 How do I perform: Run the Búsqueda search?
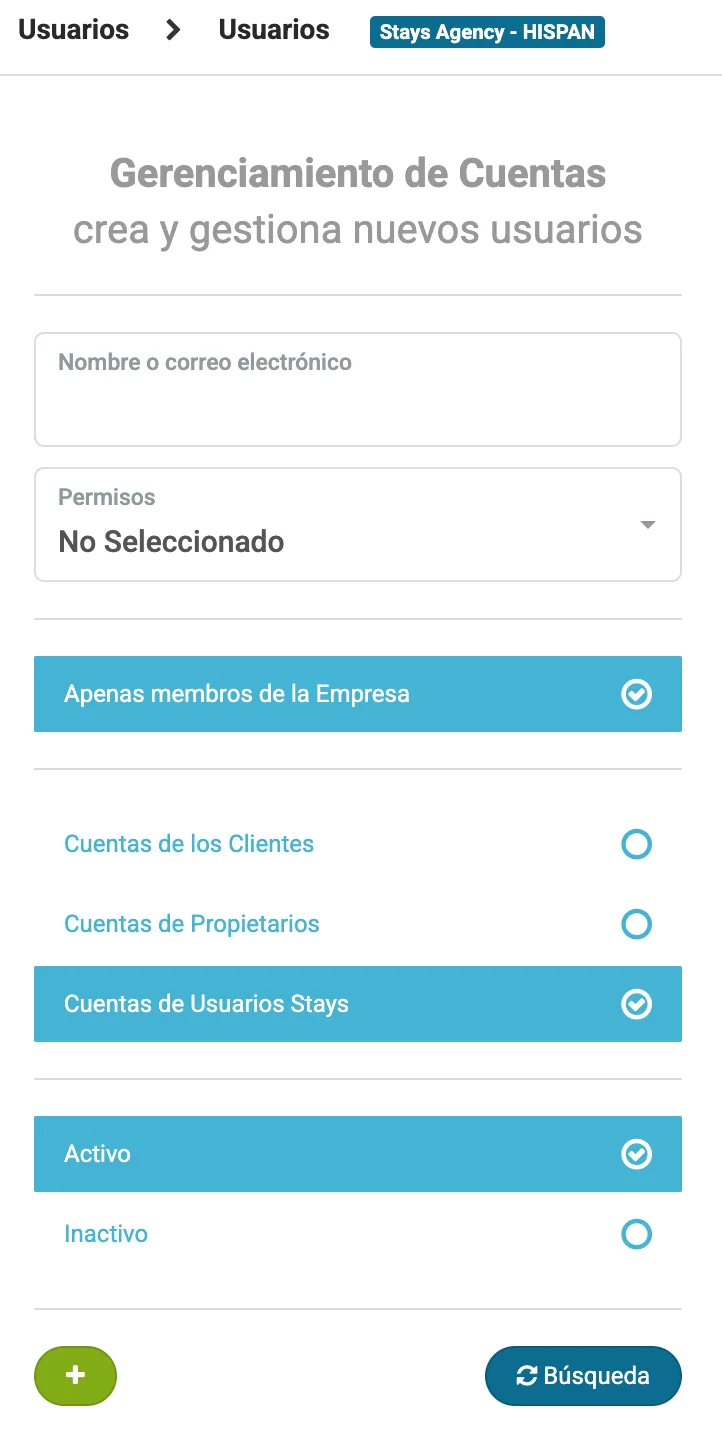pyautogui.click(x=583, y=1376)
